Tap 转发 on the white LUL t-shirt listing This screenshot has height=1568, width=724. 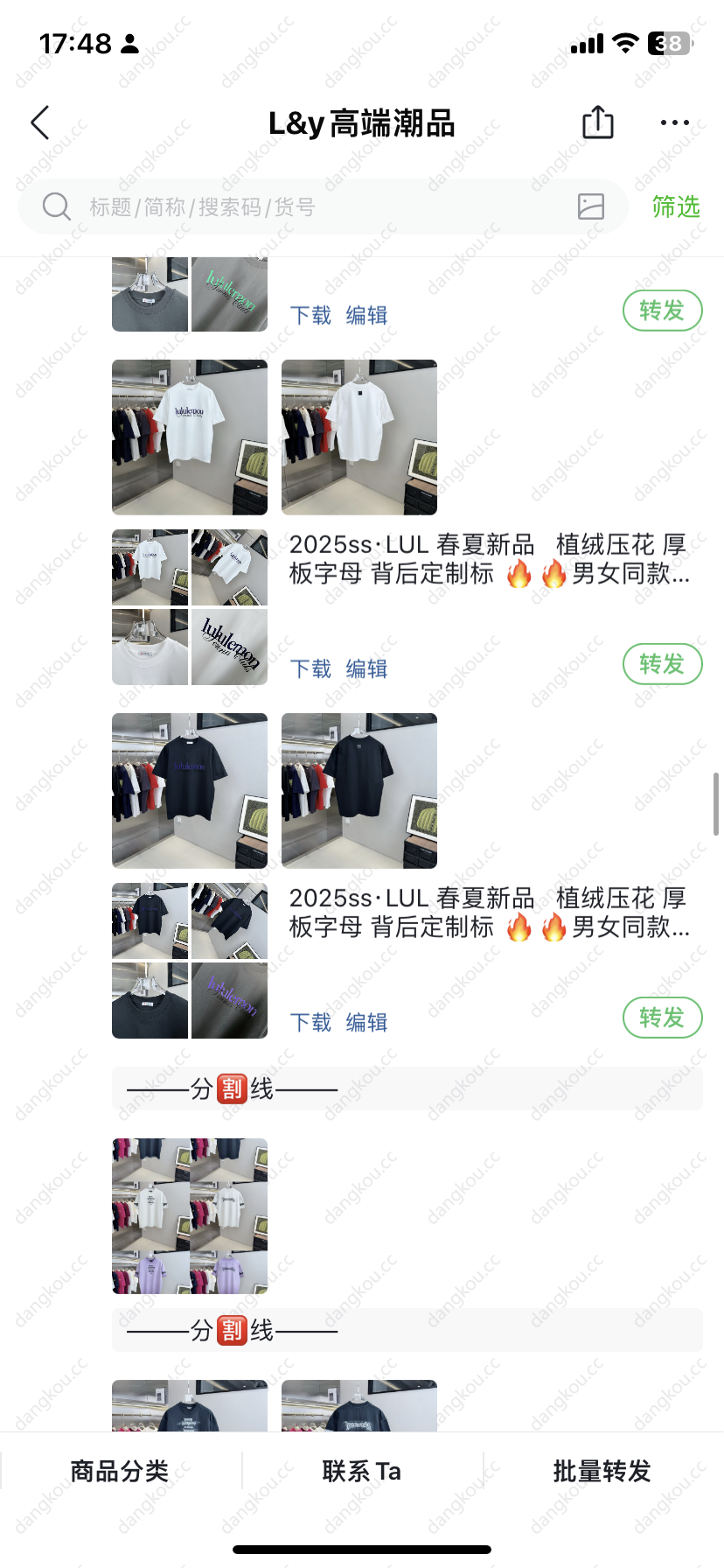[x=662, y=664]
